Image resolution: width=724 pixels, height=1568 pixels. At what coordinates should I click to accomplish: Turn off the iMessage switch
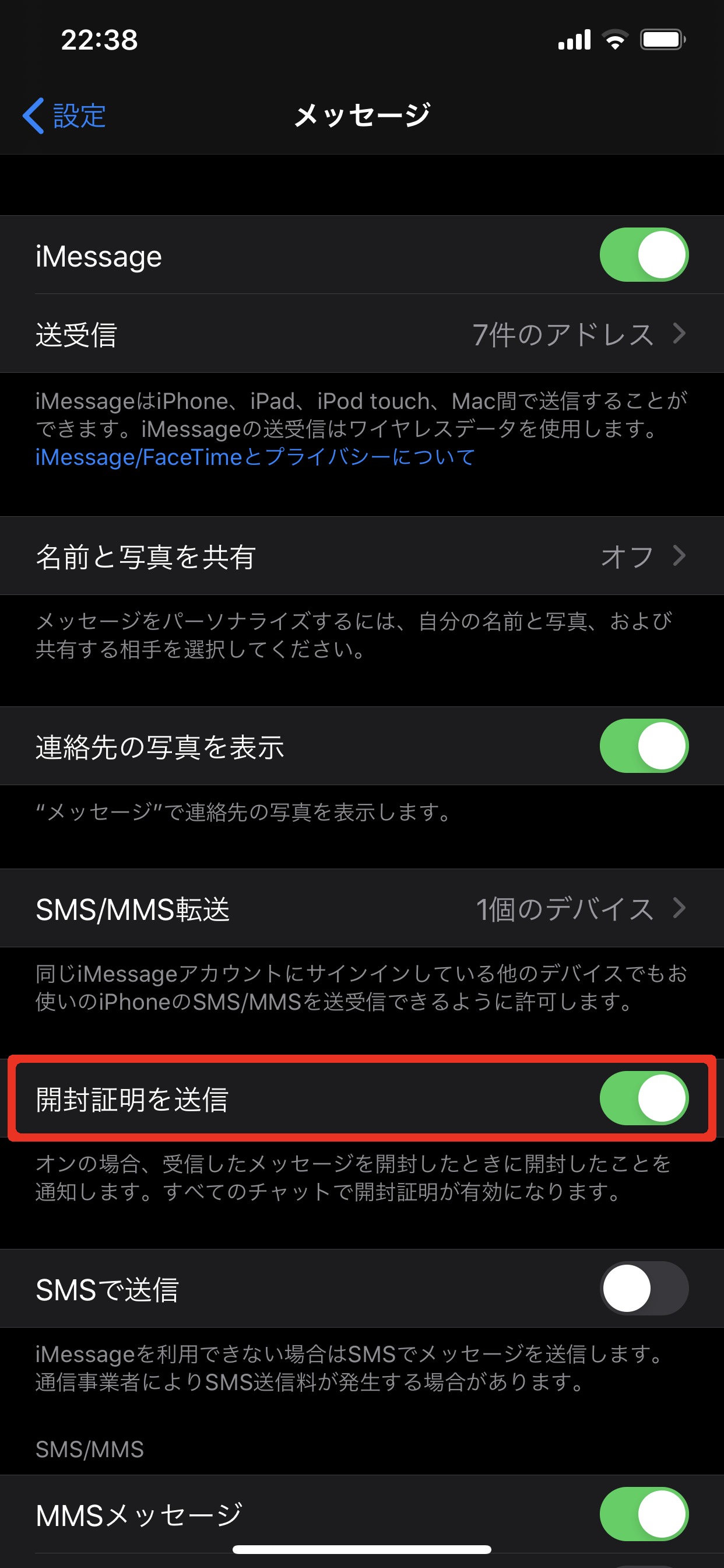tap(643, 255)
